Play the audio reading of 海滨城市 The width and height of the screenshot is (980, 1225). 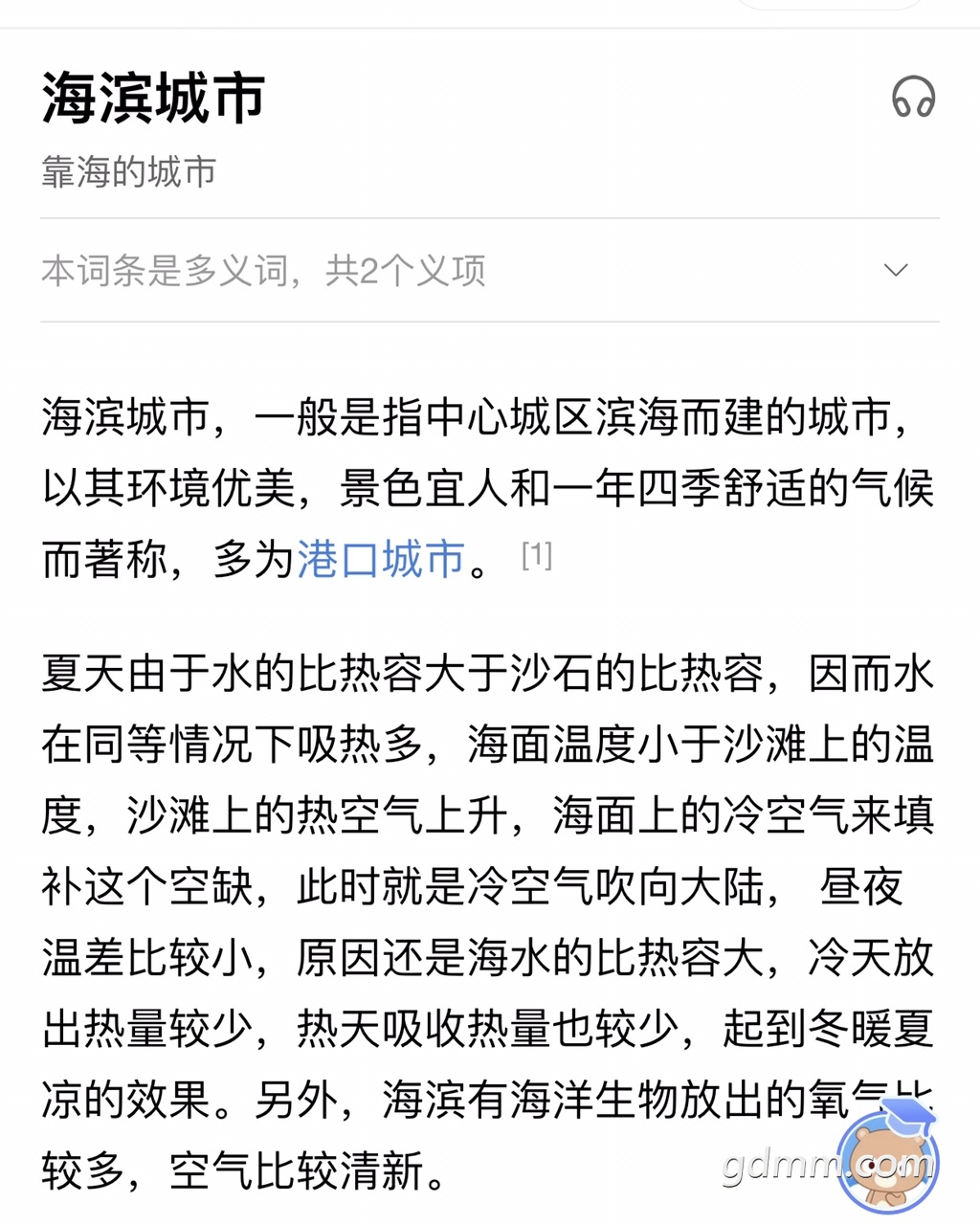pos(913,98)
